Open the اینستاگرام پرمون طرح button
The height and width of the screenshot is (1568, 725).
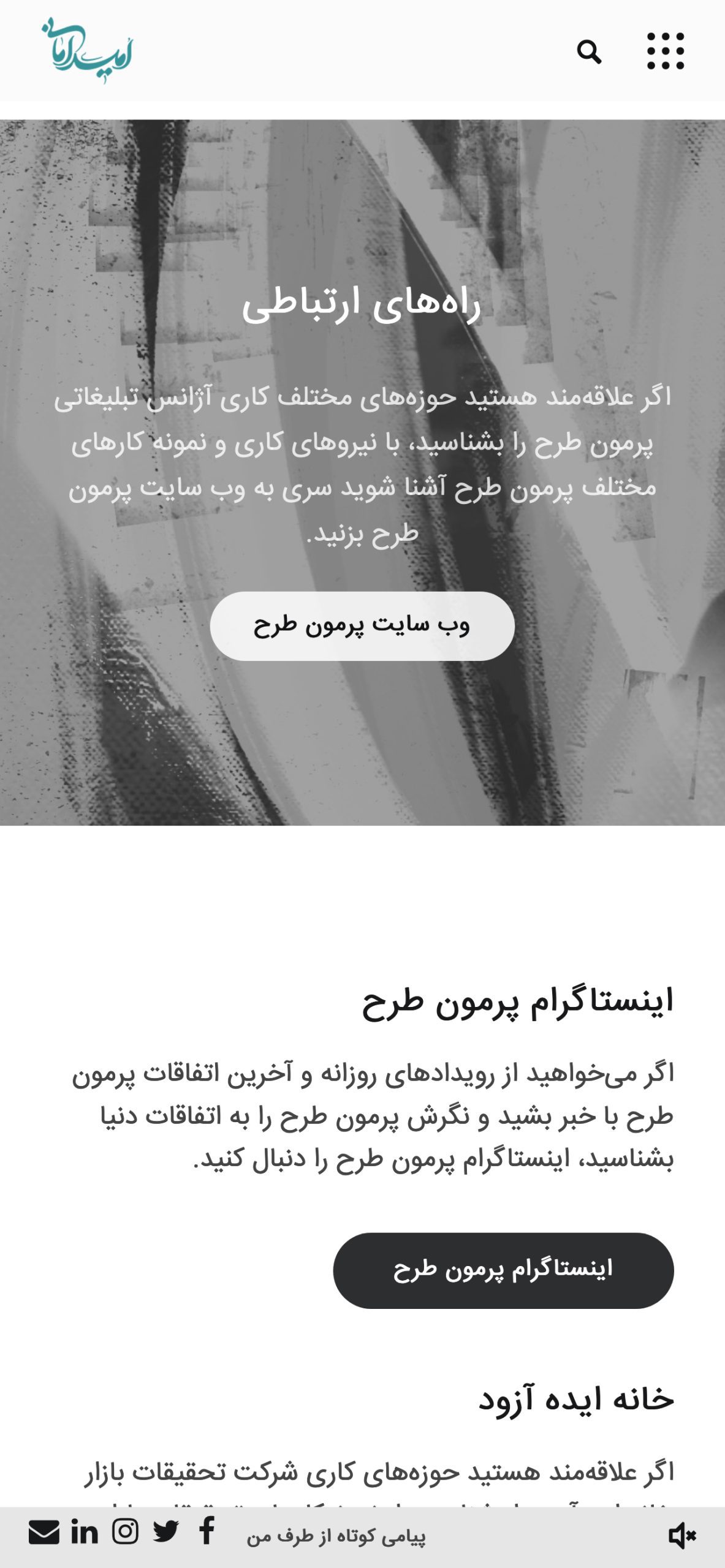coord(503,1271)
